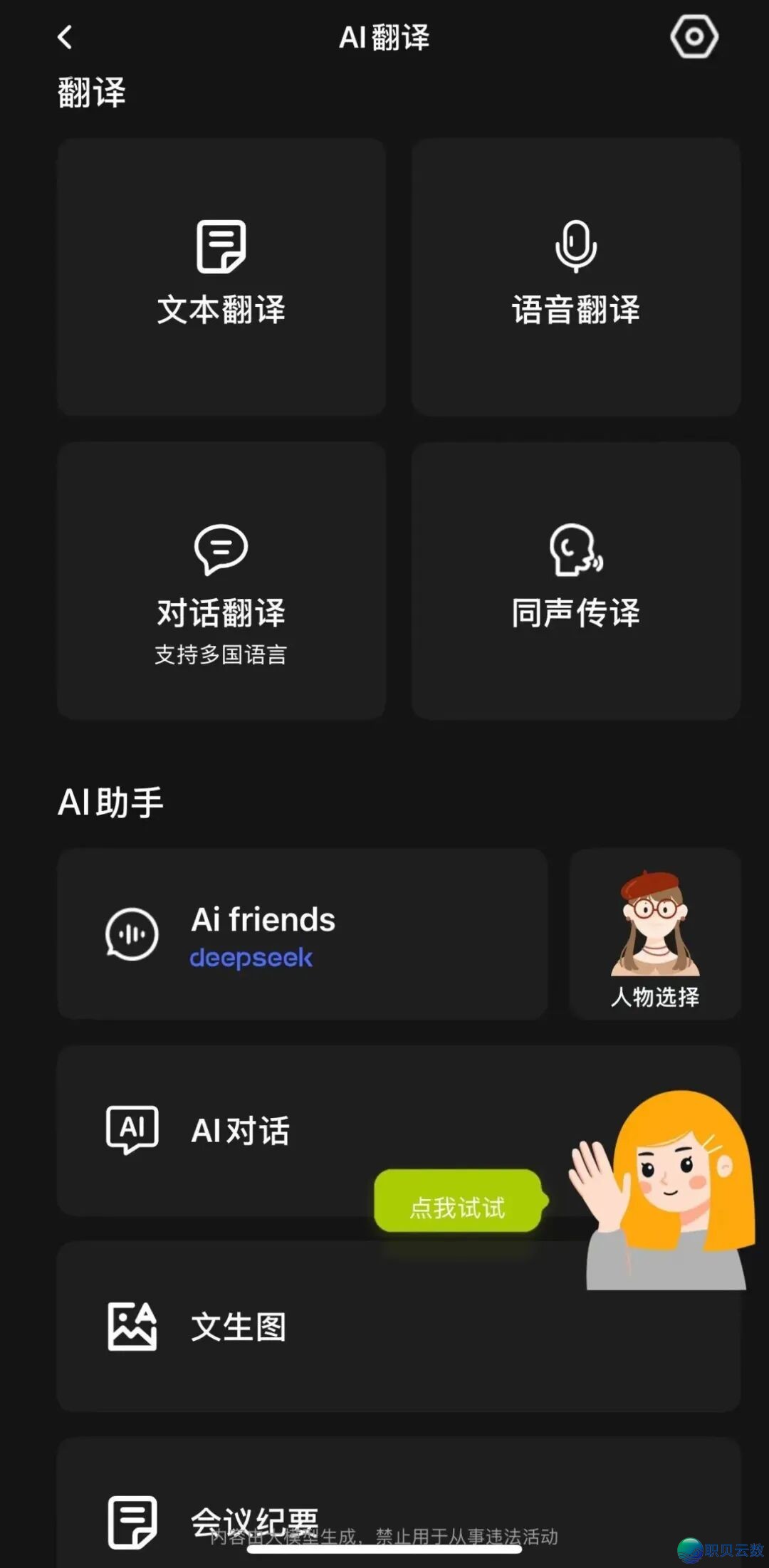
Task: Tap the AI助手 section header
Action: tap(110, 799)
